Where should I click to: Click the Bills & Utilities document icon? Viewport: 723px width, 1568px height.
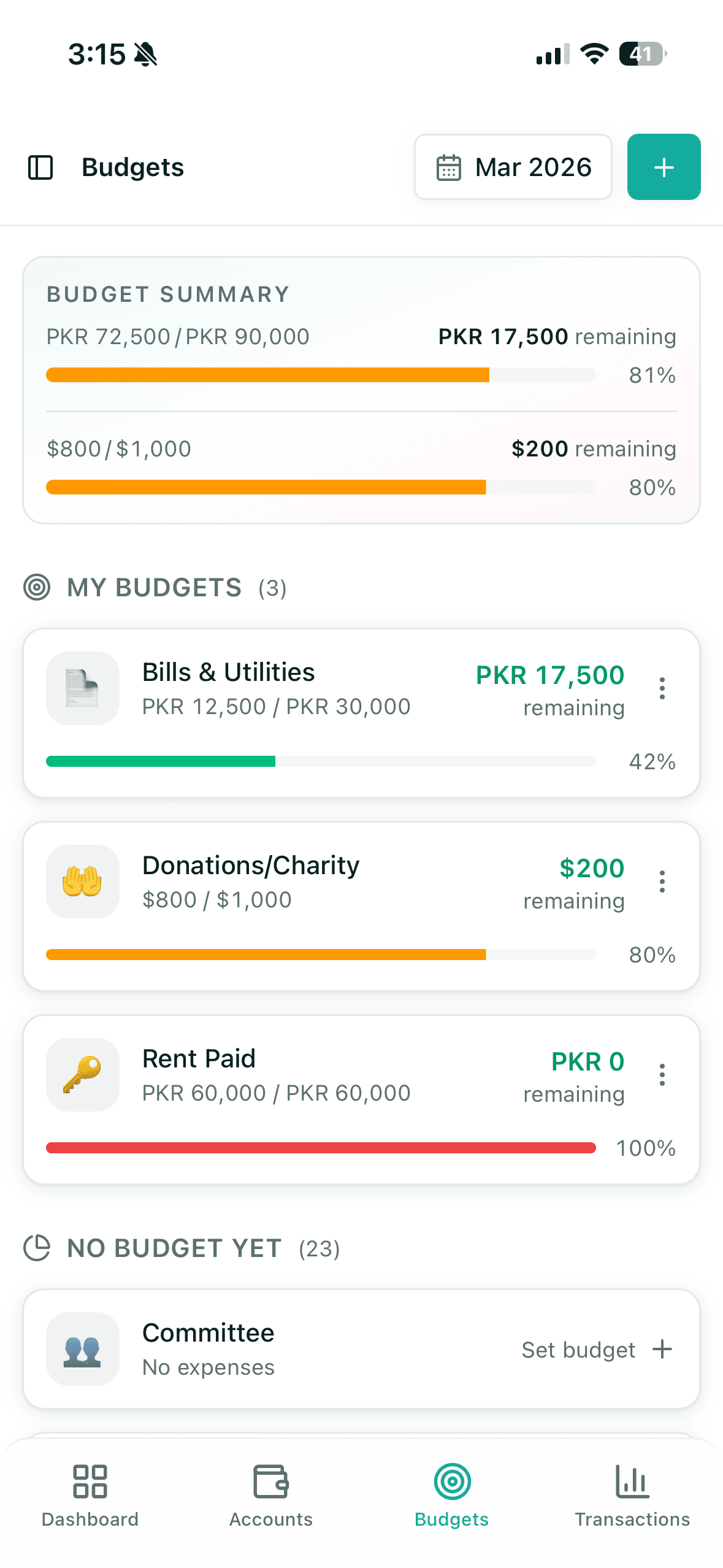(x=82, y=688)
